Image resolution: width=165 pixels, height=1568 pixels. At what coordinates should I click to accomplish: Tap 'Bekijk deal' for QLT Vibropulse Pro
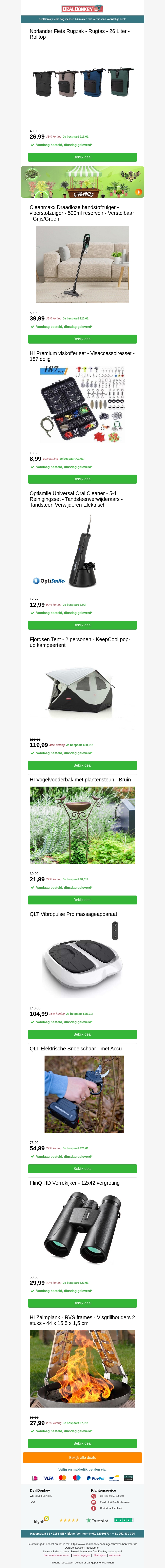82,1034
